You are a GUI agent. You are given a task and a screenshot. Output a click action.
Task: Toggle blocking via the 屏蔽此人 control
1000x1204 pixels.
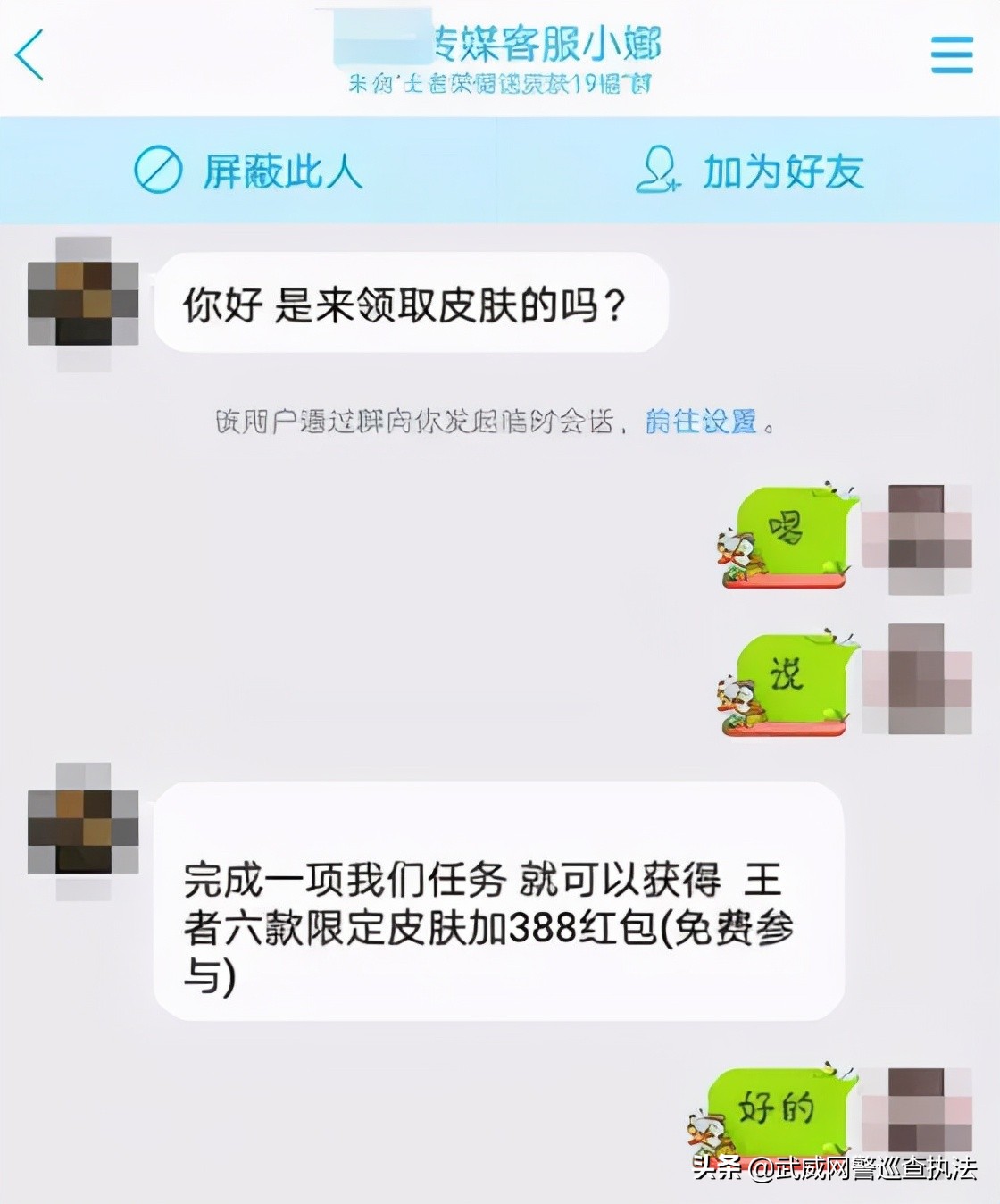coord(277,171)
